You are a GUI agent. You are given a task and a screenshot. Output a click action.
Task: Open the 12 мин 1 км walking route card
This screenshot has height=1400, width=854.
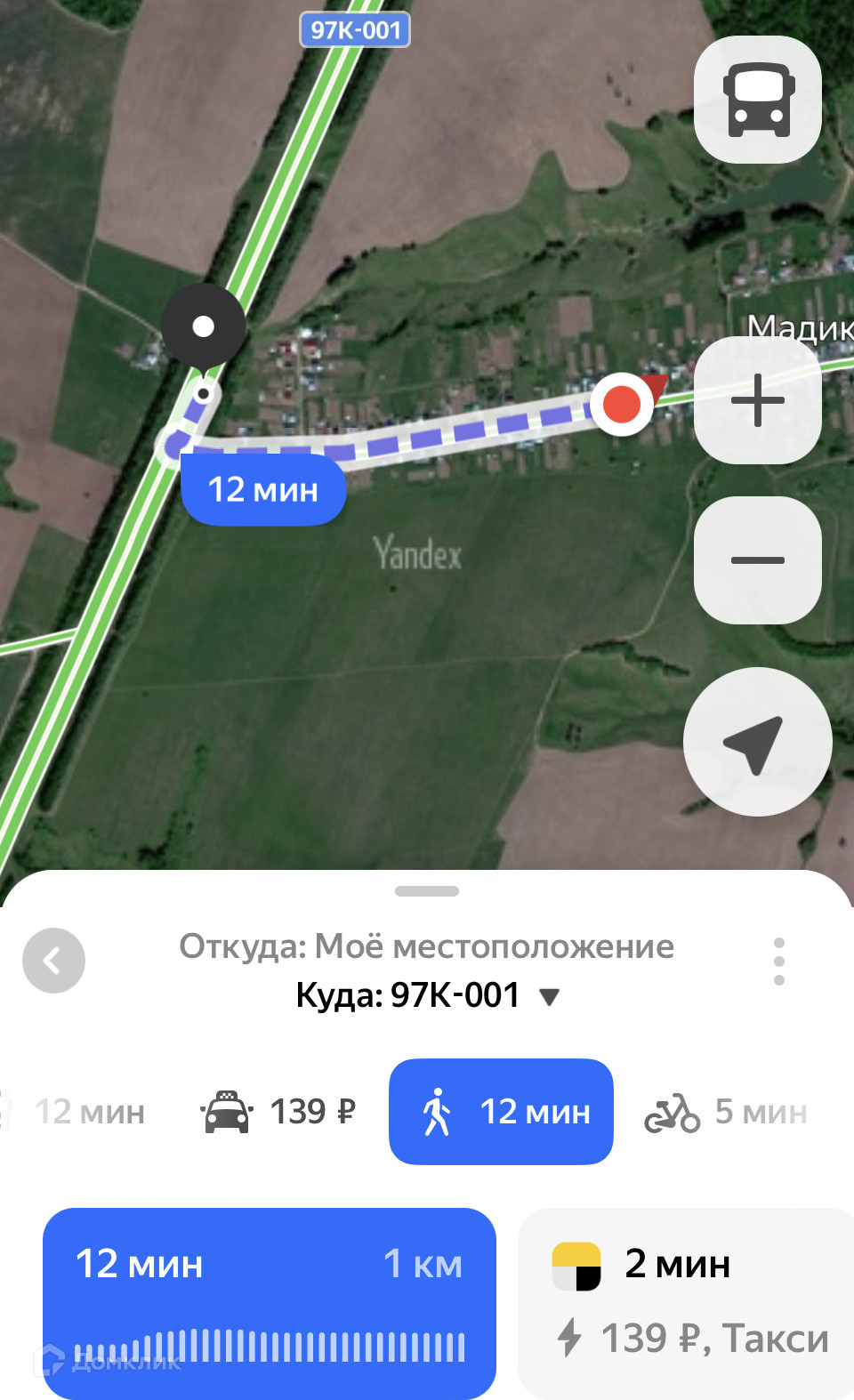coord(269,1302)
